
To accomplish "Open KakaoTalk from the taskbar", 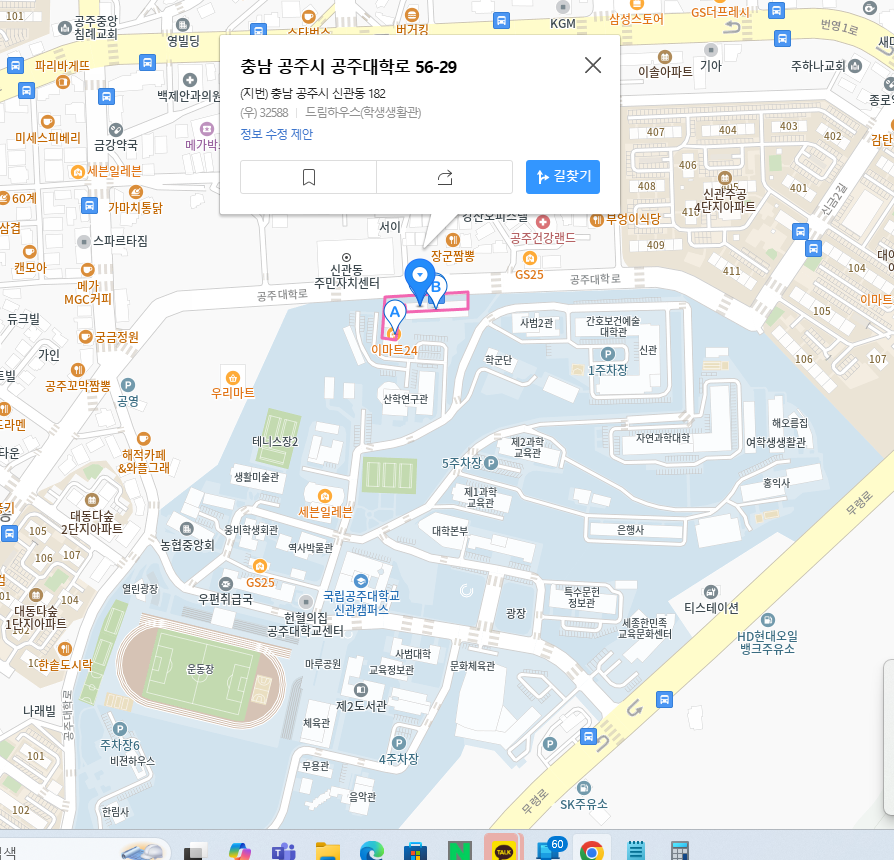I will (502, 850).
